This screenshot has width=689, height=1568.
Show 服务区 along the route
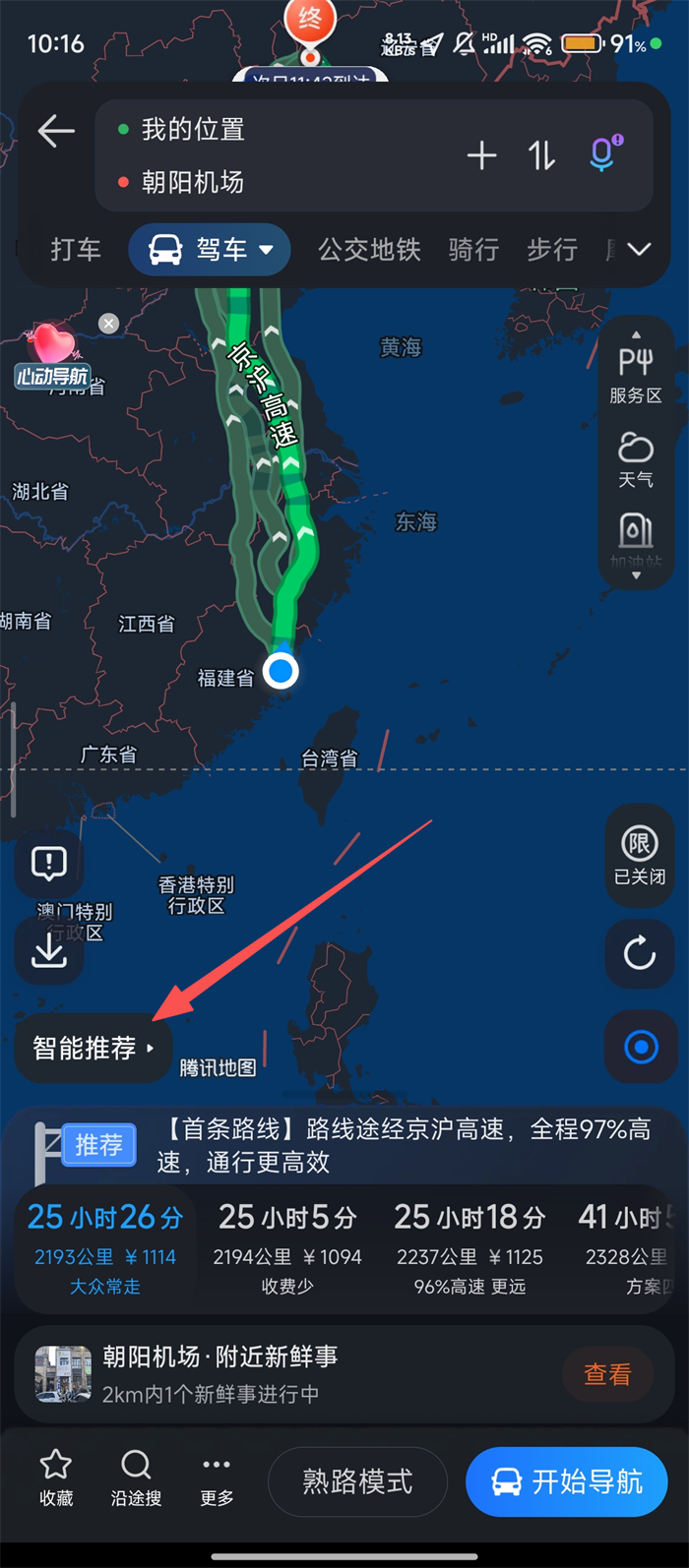click(636, 375)
